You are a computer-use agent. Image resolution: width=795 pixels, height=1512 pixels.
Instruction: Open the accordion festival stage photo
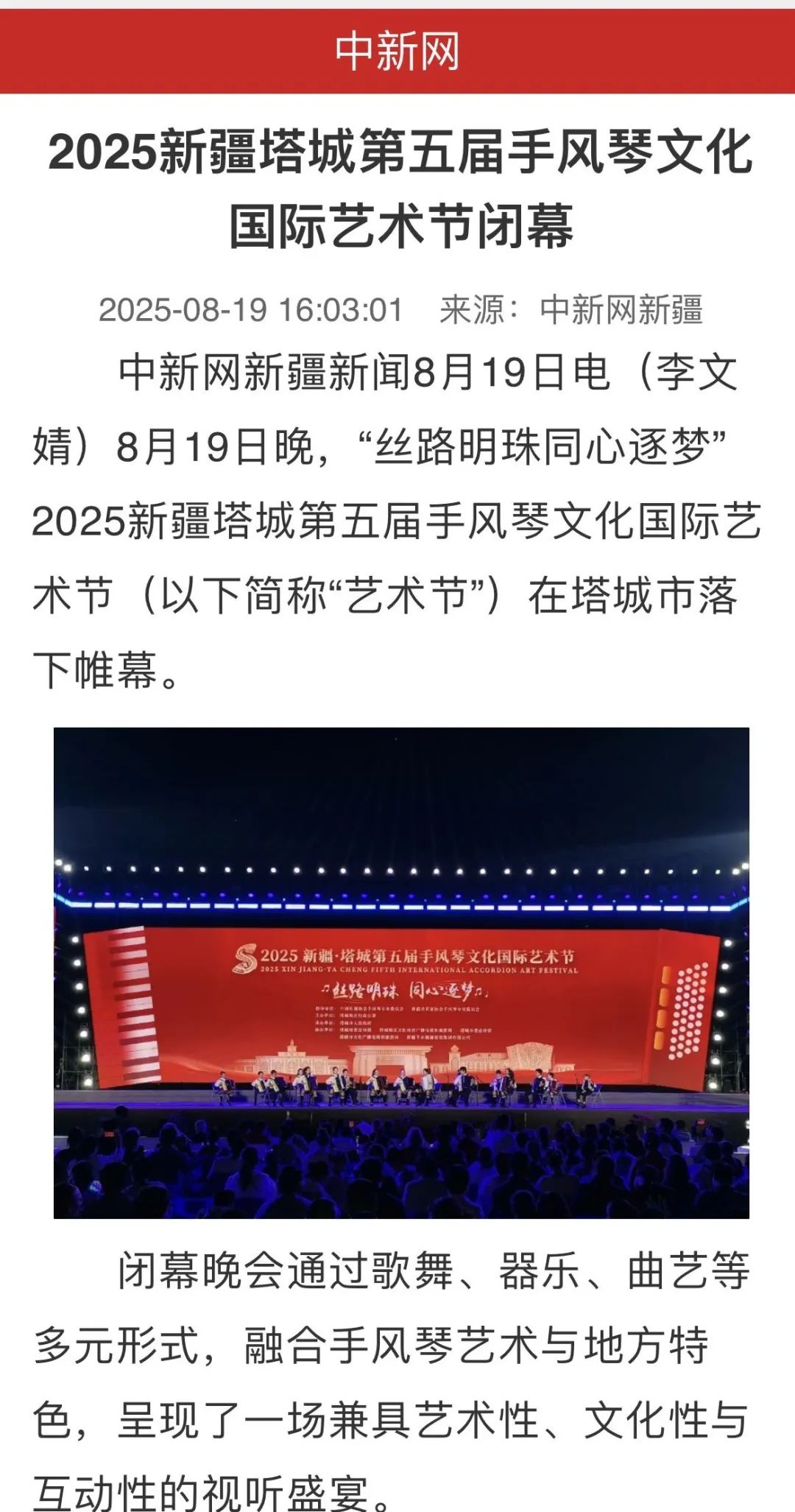coord(401,972)
